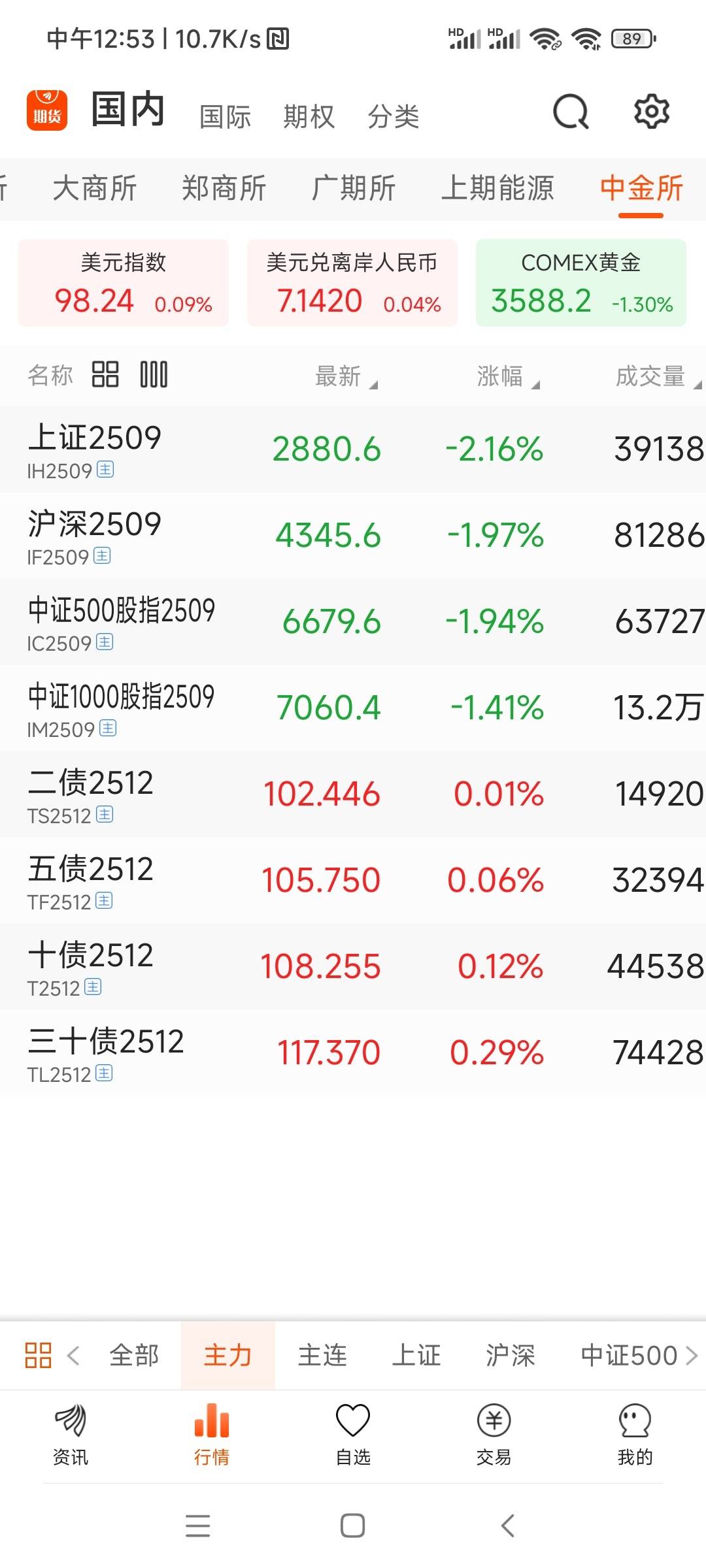Open the 沪深2509 contract row
706x1568 pixels.
(x=353, y=535)
